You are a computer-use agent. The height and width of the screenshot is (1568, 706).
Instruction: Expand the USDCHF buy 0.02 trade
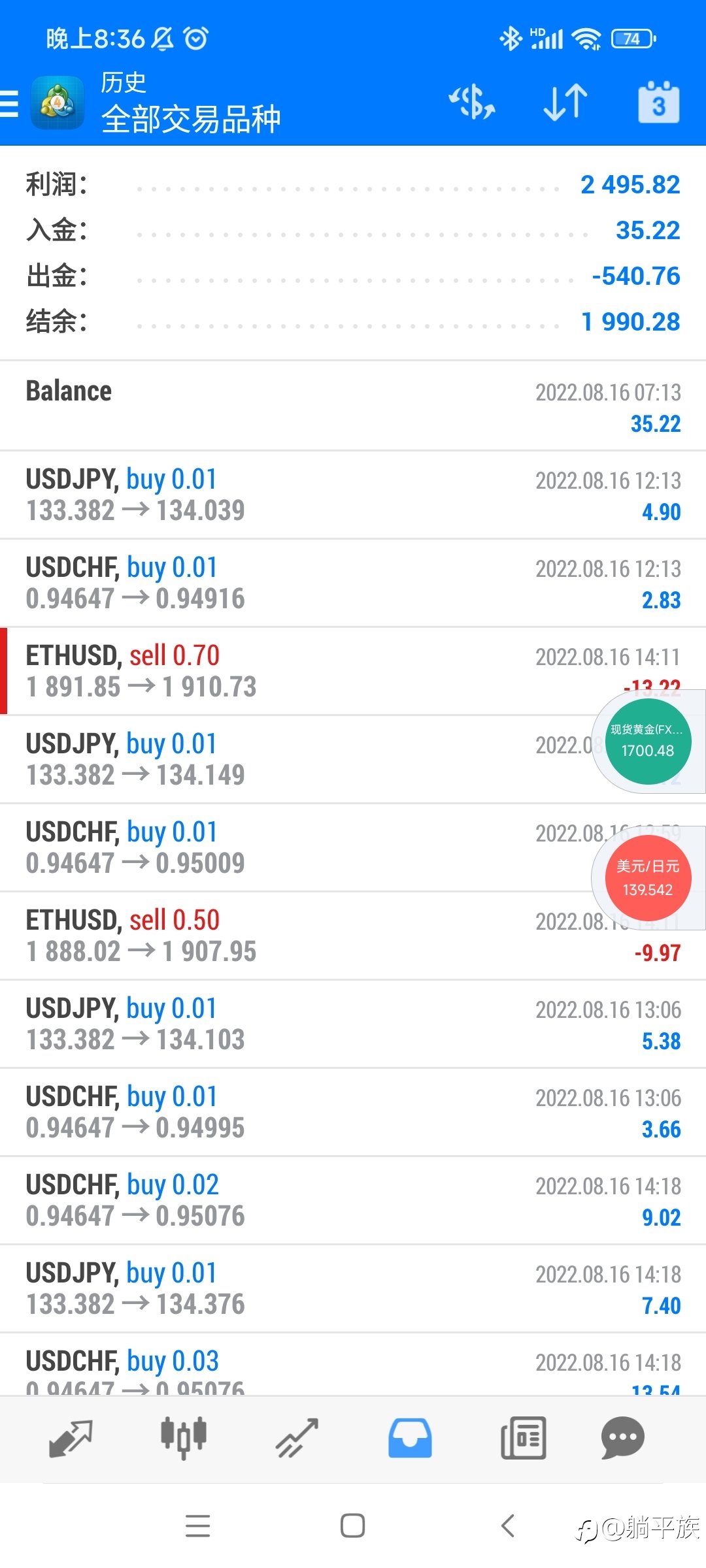point(353,1200)
